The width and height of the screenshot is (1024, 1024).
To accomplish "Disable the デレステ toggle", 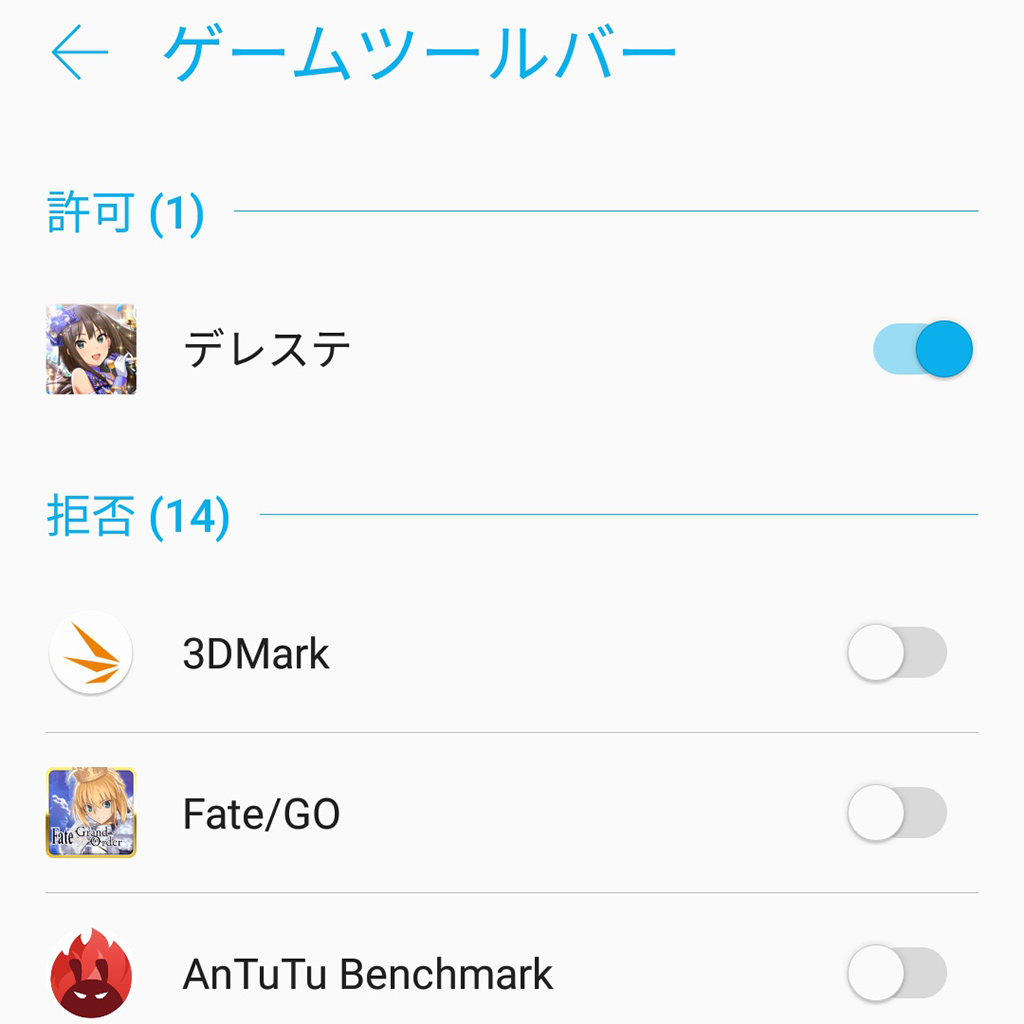I will pos(922,348).
